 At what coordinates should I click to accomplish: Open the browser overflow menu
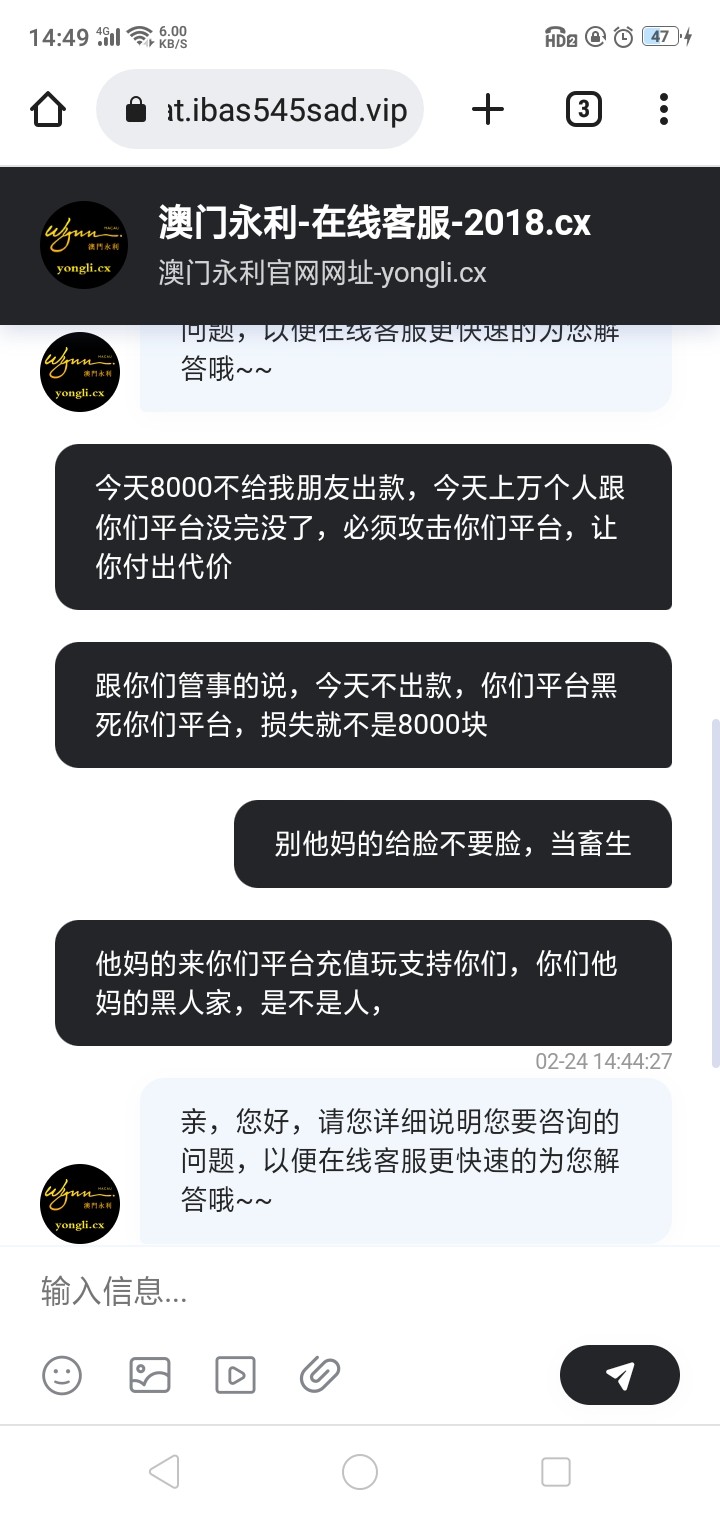664,109
